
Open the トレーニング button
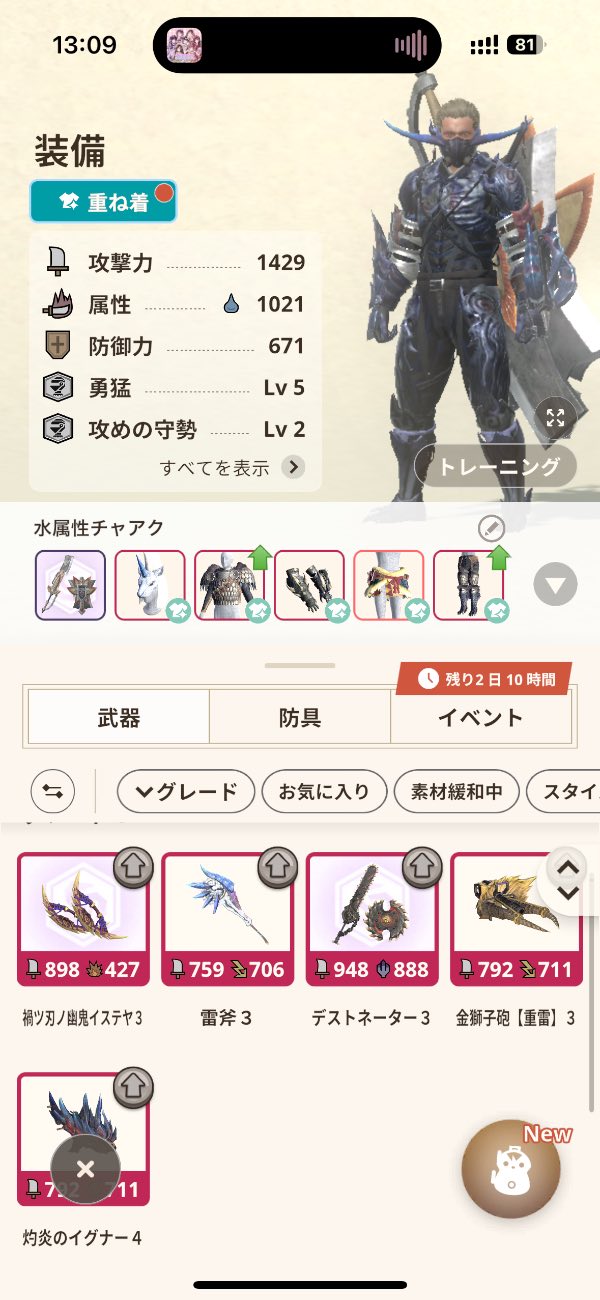[496, 467]
